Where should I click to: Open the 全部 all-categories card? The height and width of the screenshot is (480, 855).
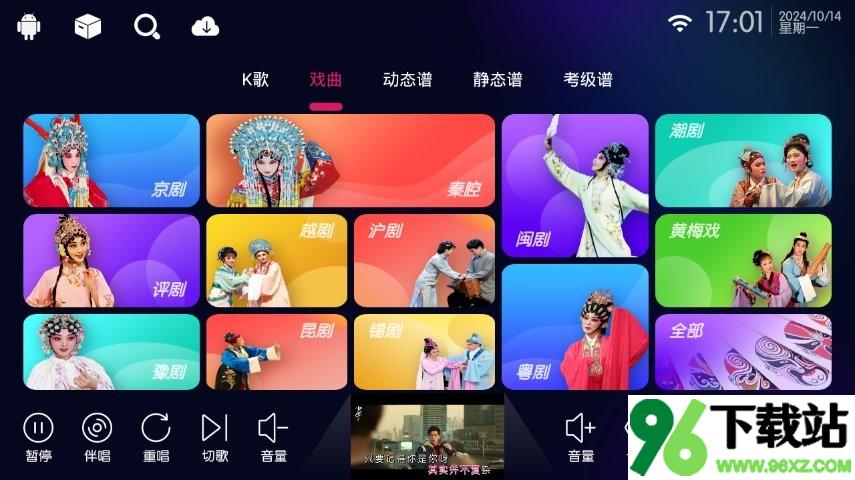[743, 352]
